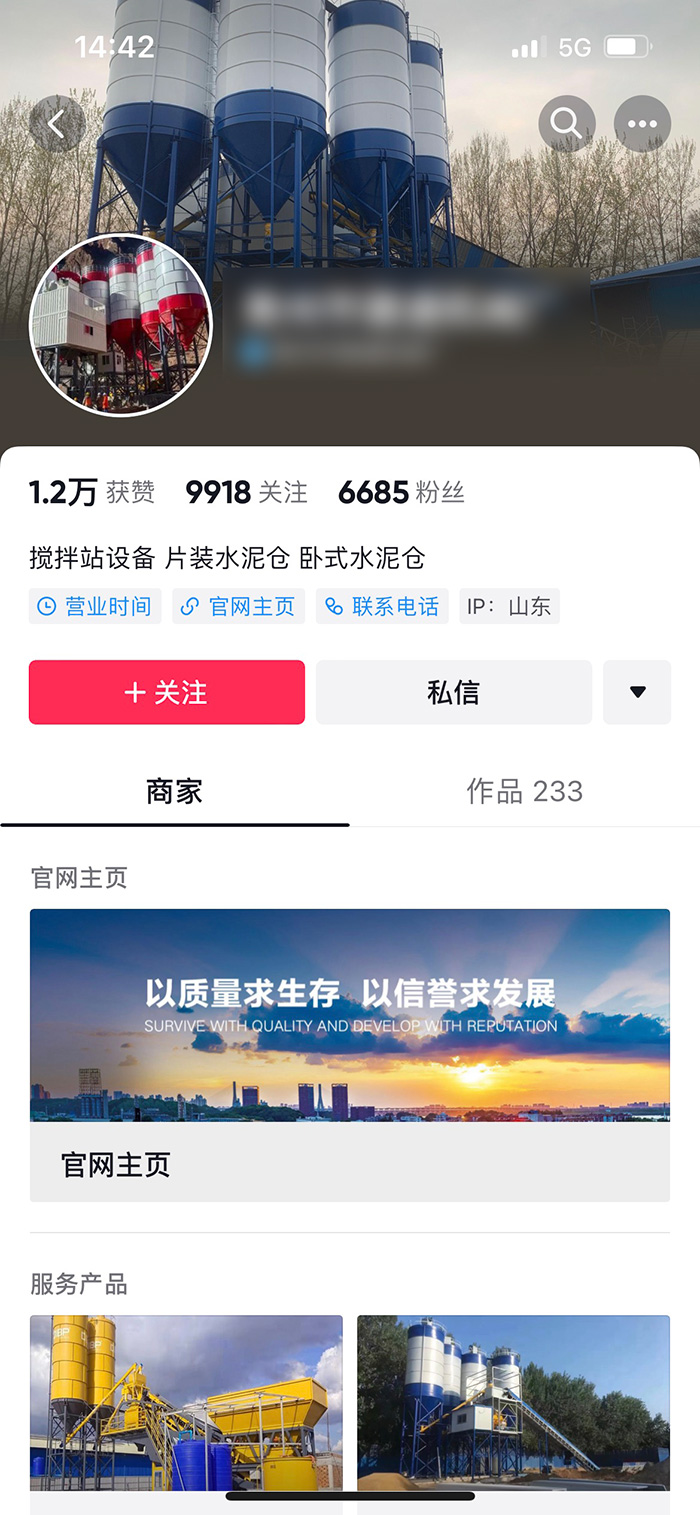This screenshot has height=1515, width=700.
Task: Open the search icon at top
Action: [566, 124]
